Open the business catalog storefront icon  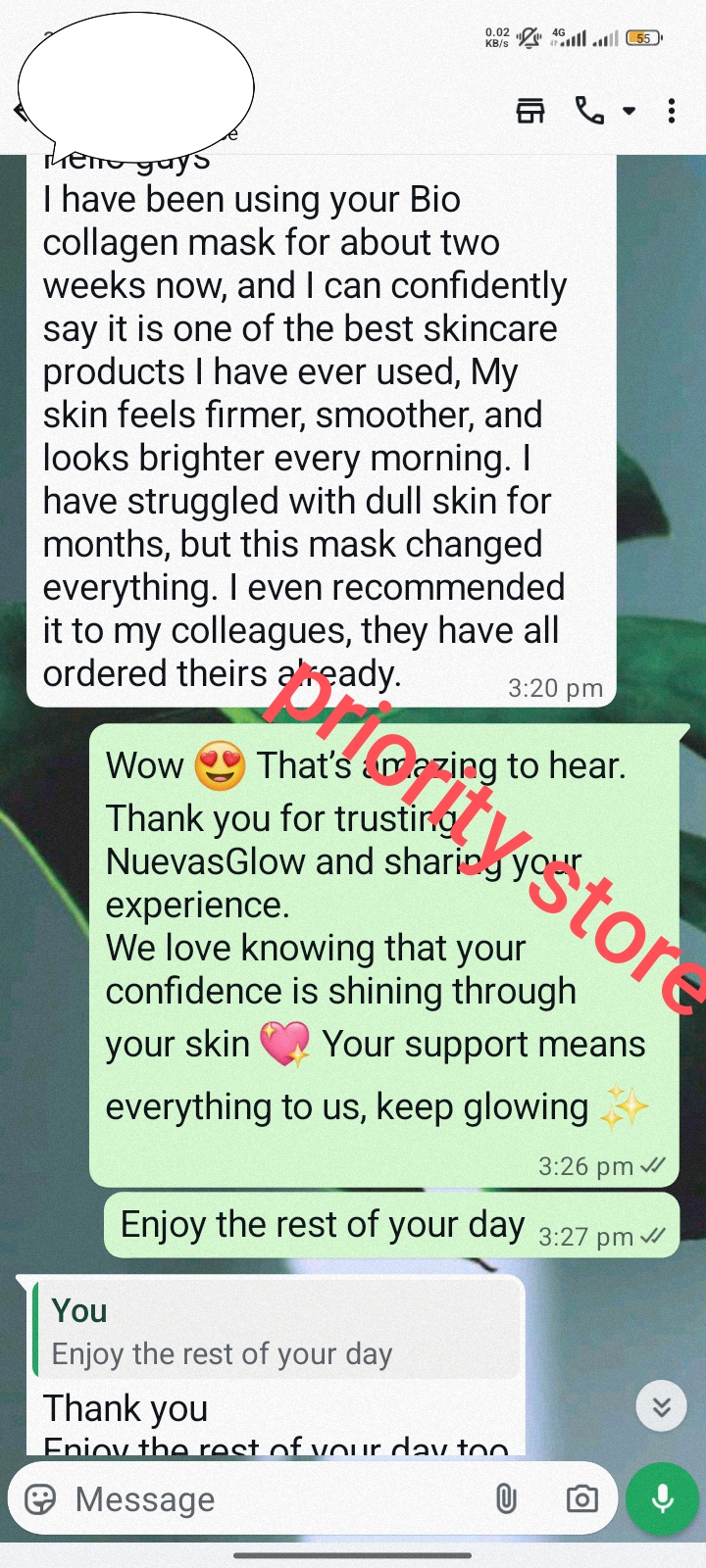(530, 111)
